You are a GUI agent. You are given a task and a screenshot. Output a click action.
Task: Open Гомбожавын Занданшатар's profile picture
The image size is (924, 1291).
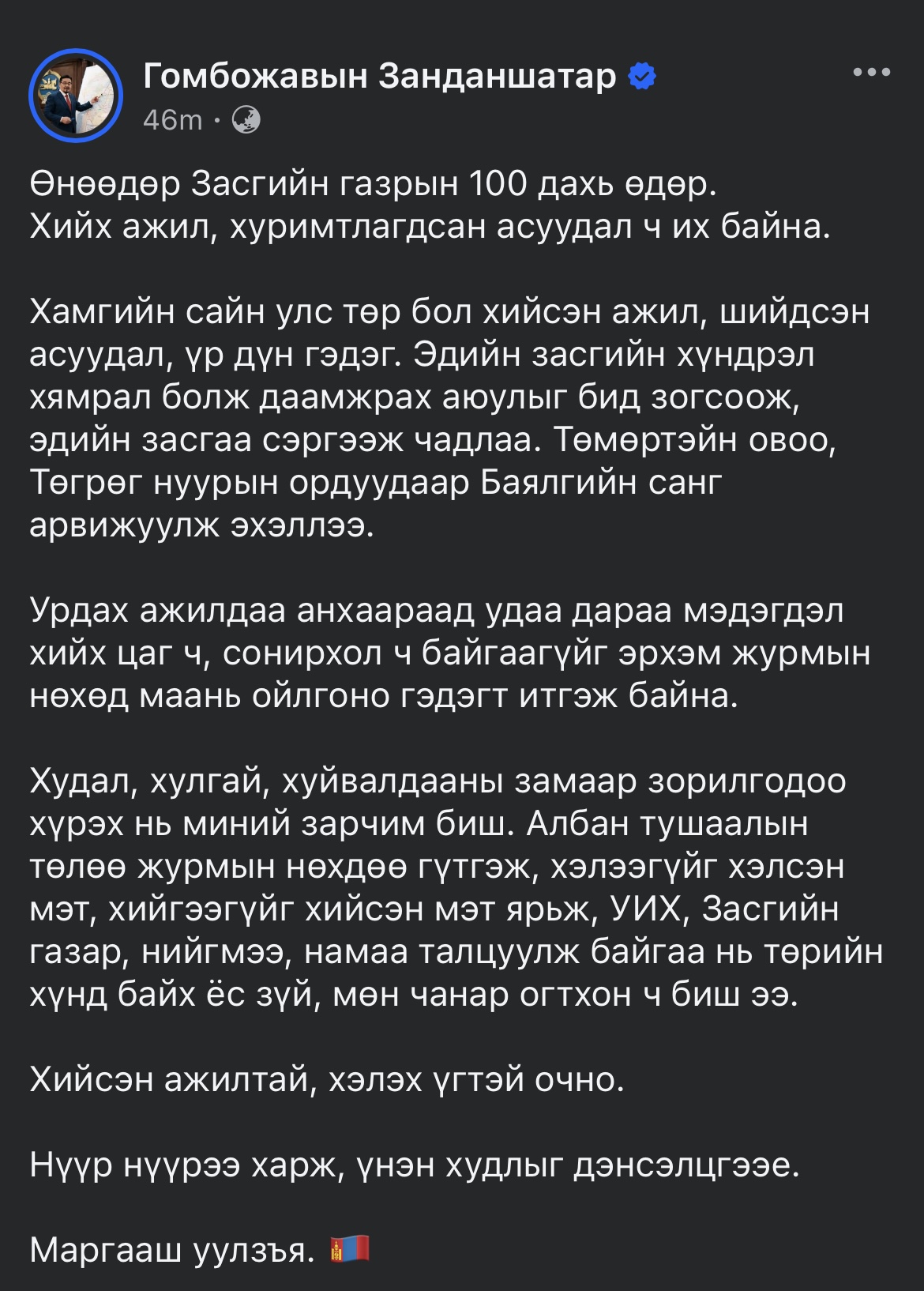76,96
